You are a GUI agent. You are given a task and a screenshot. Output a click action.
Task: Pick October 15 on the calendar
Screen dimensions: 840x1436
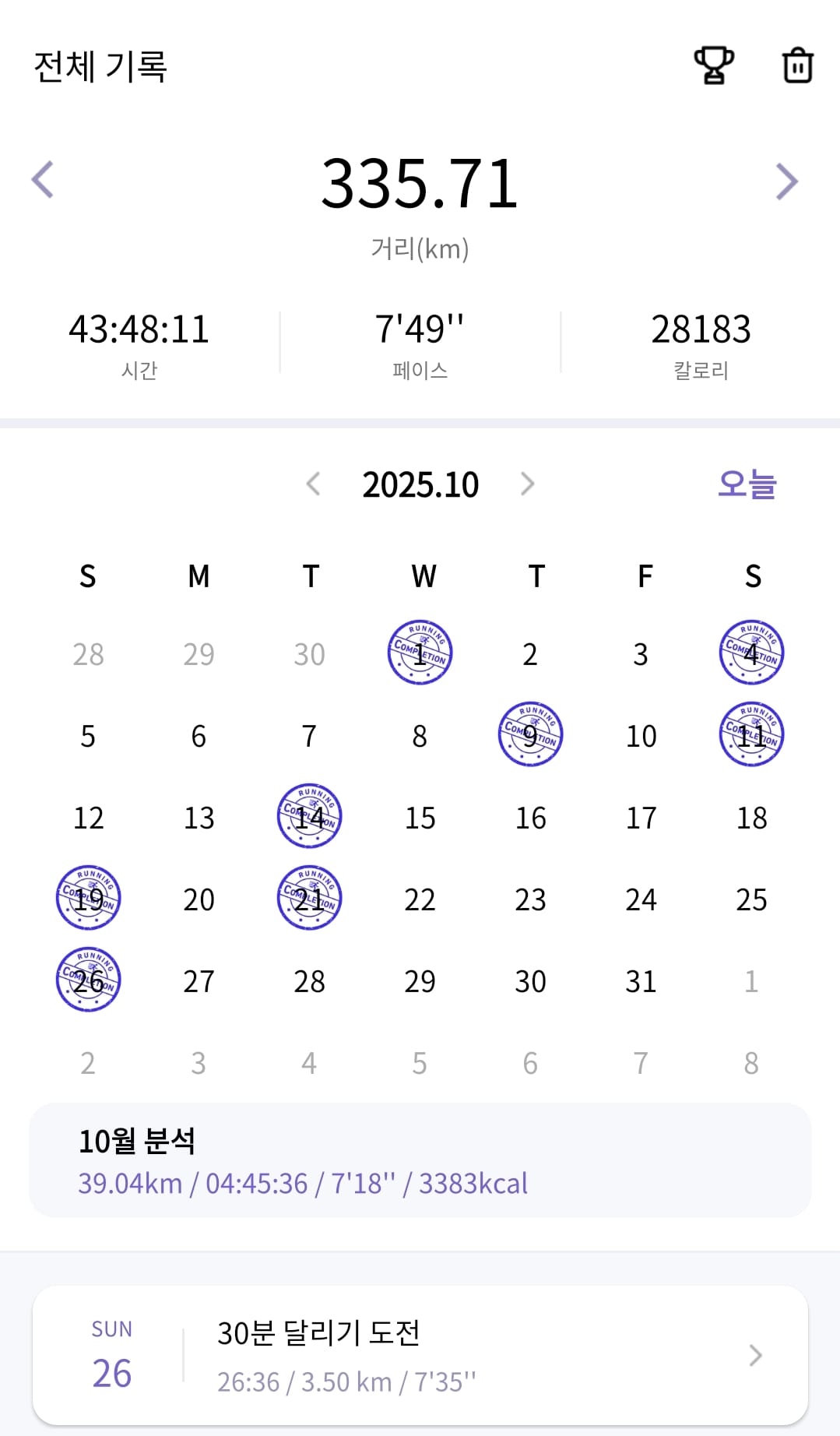tap(420, 818)
